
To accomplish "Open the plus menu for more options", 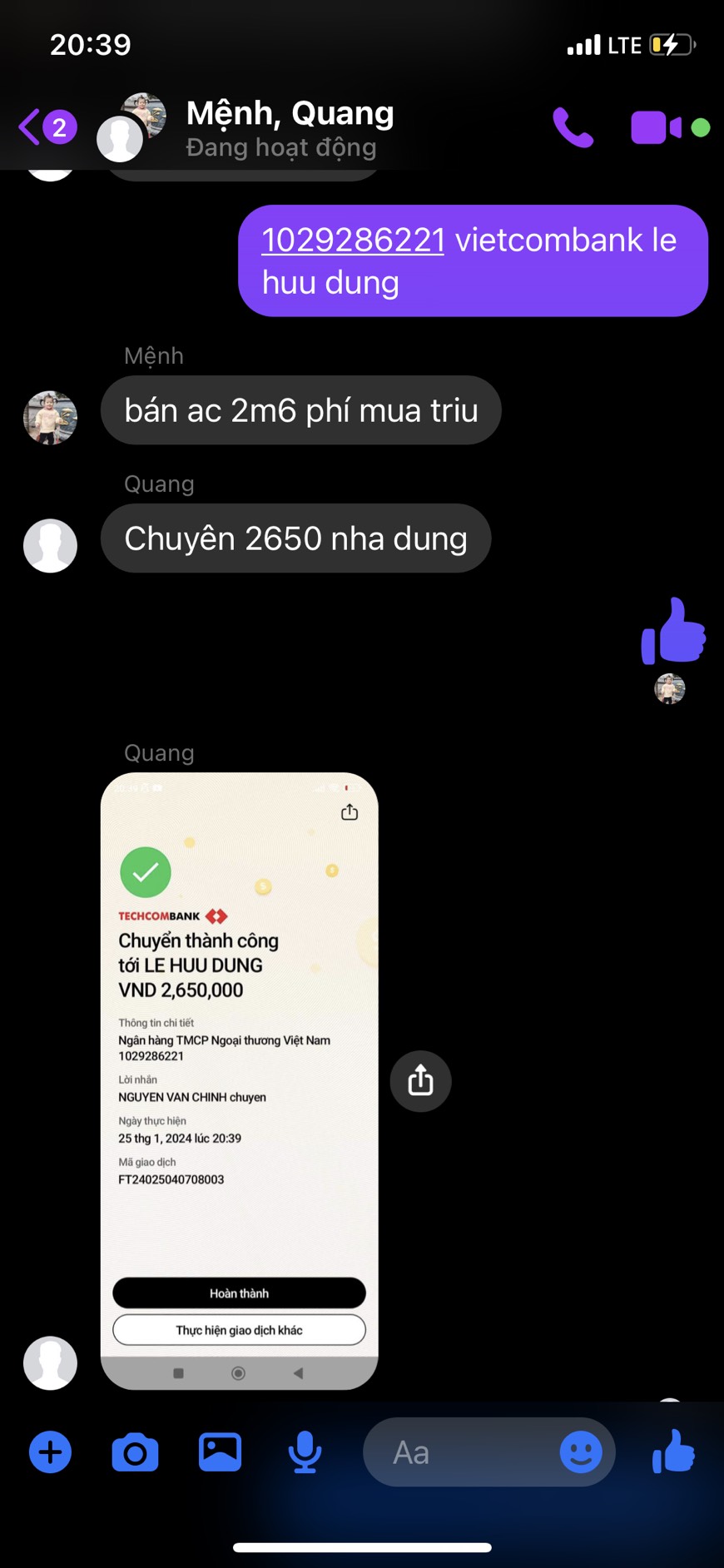I will (x=50, y=1452).
